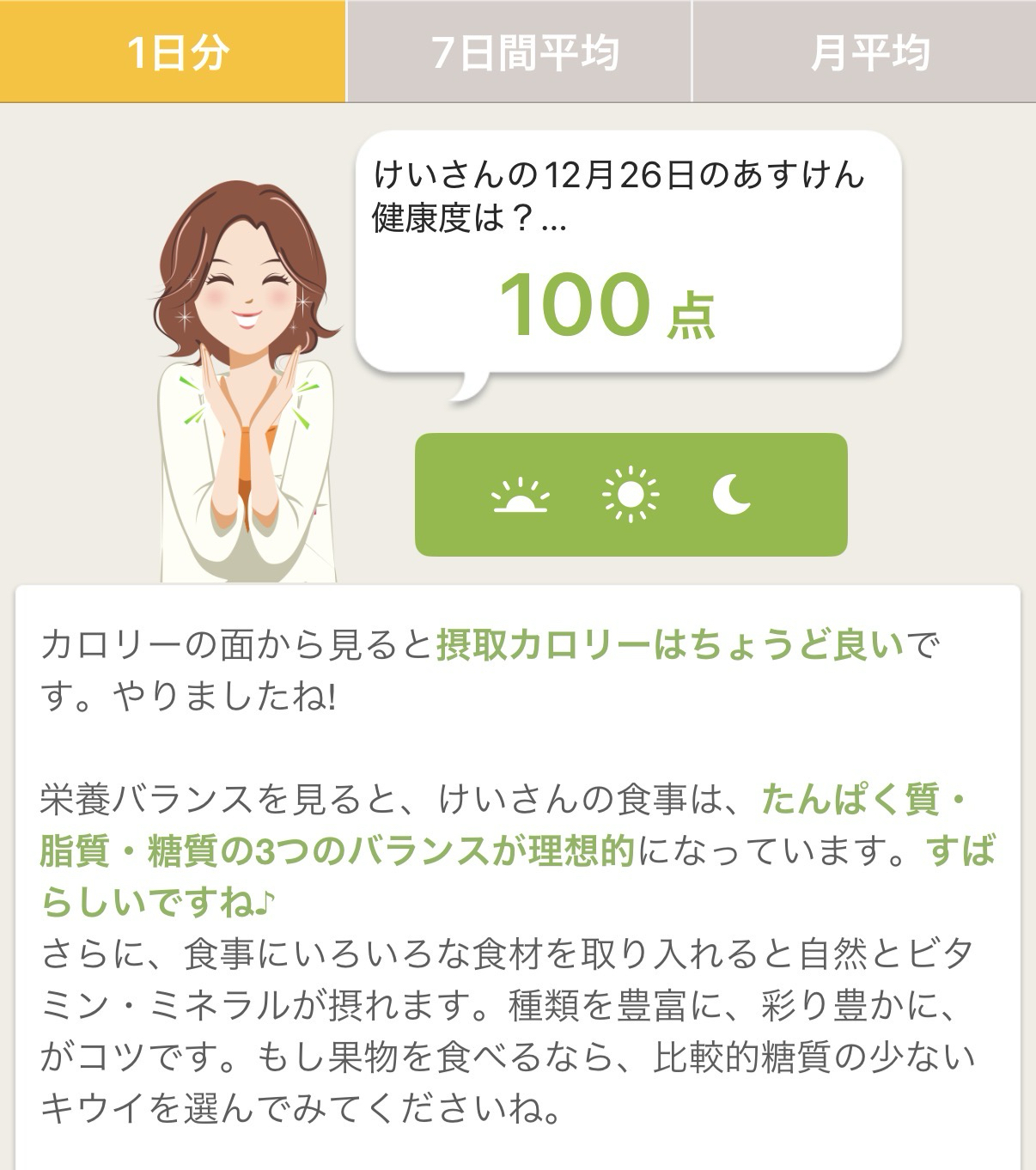Select the moon dinner icon
The height and width of the screenshot is (1170, 1036).
[x=733, y=495]
